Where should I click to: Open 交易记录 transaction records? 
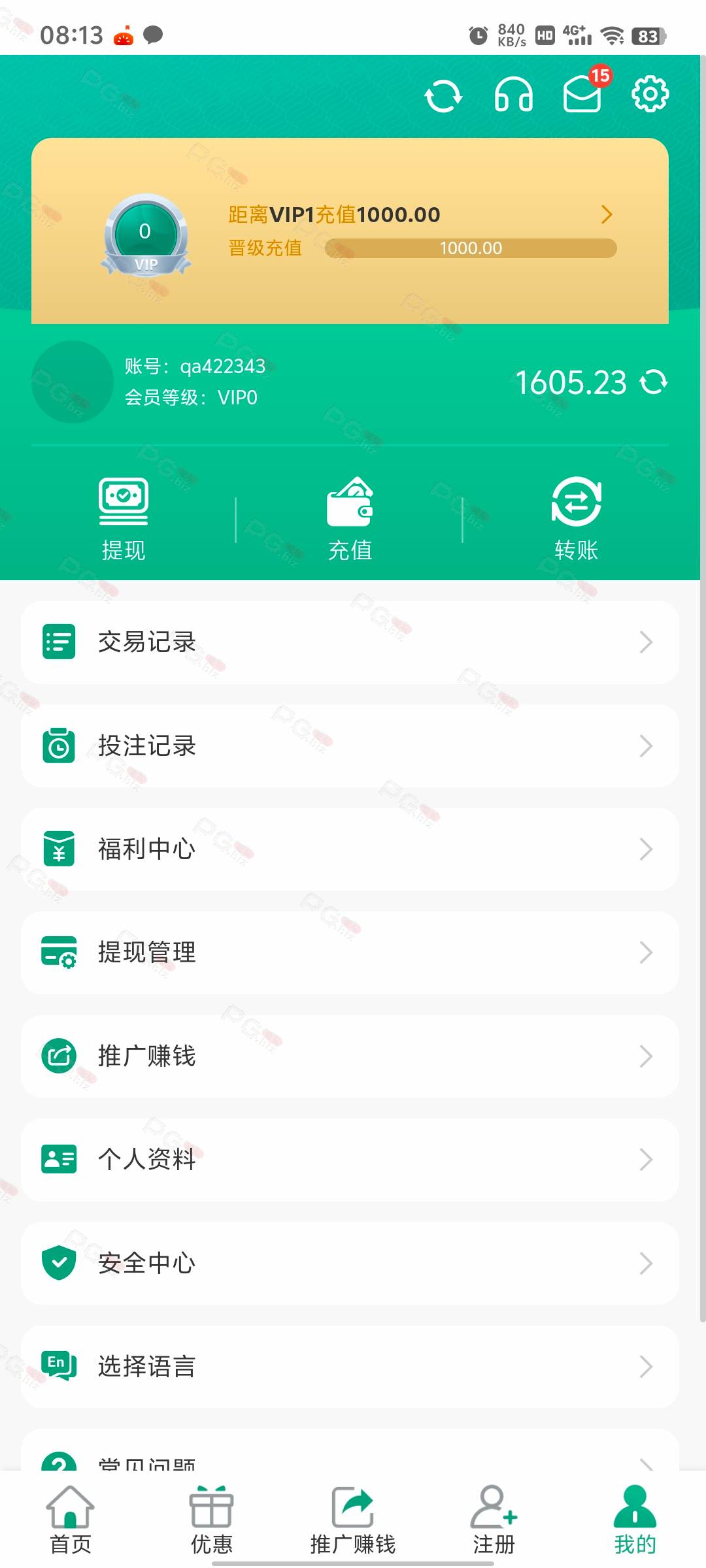(x=350, y=642)
